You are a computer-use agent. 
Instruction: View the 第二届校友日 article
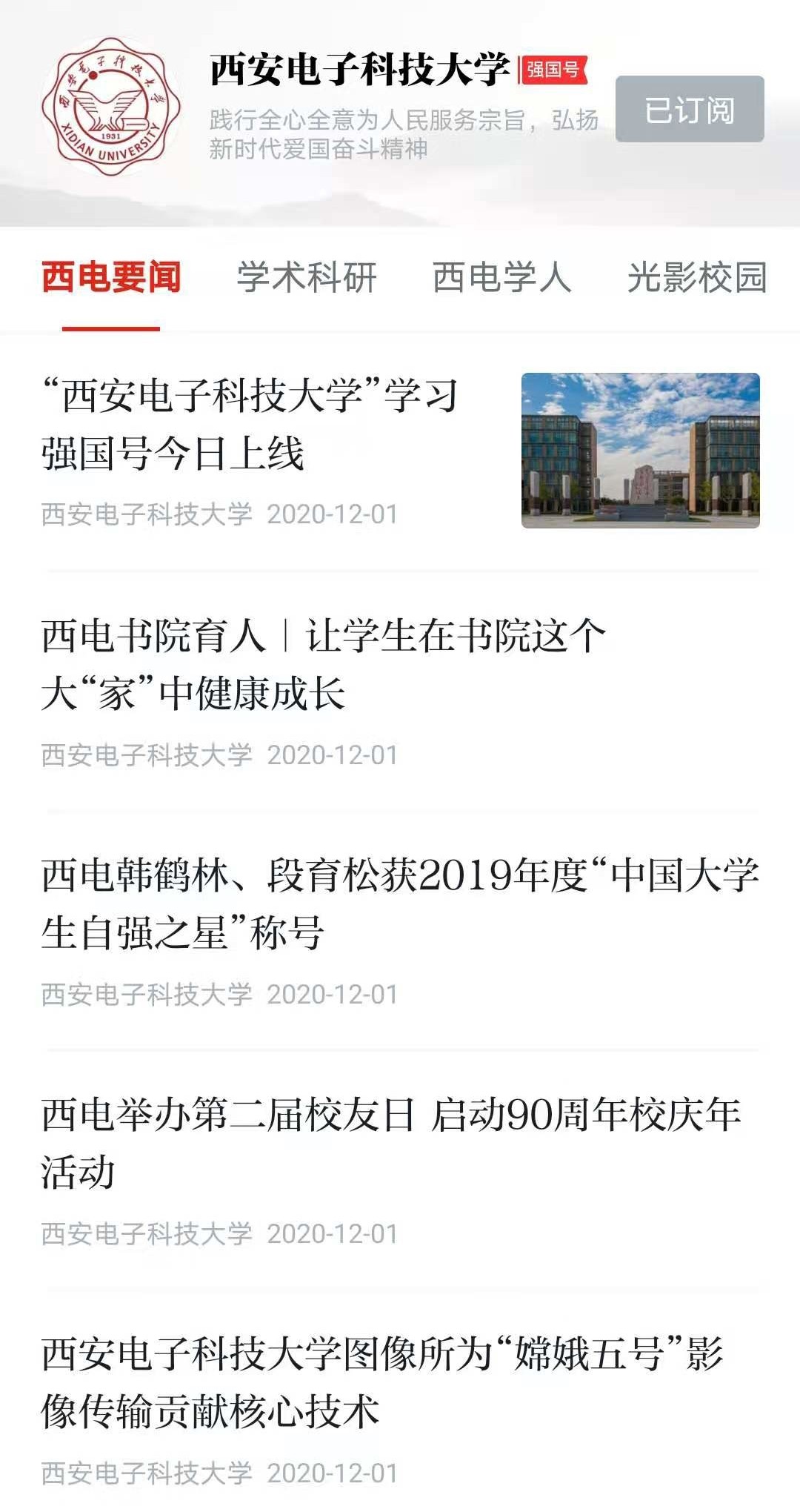click(x=391, y=1143)
